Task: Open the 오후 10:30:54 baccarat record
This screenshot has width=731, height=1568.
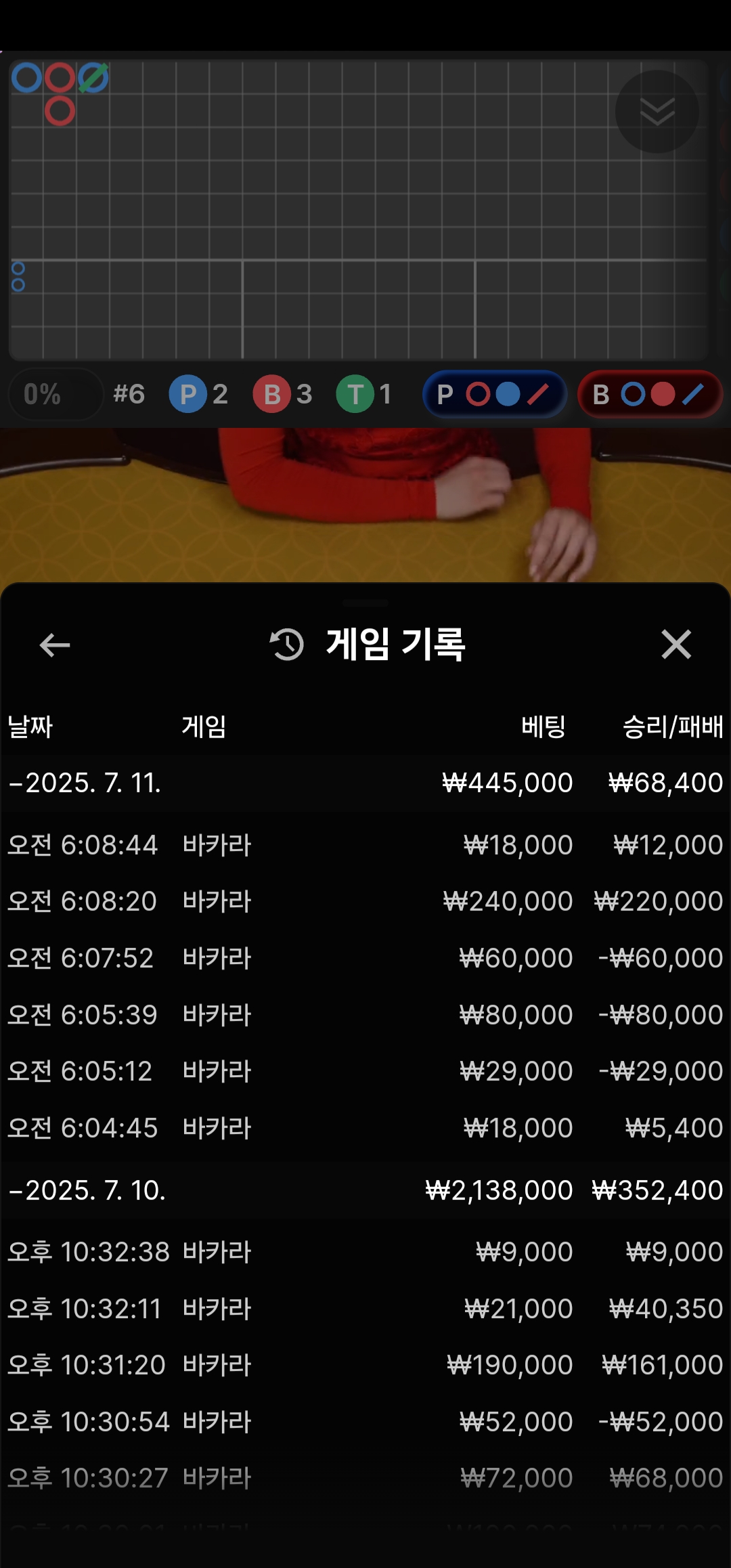Action: click(365, 1422)
